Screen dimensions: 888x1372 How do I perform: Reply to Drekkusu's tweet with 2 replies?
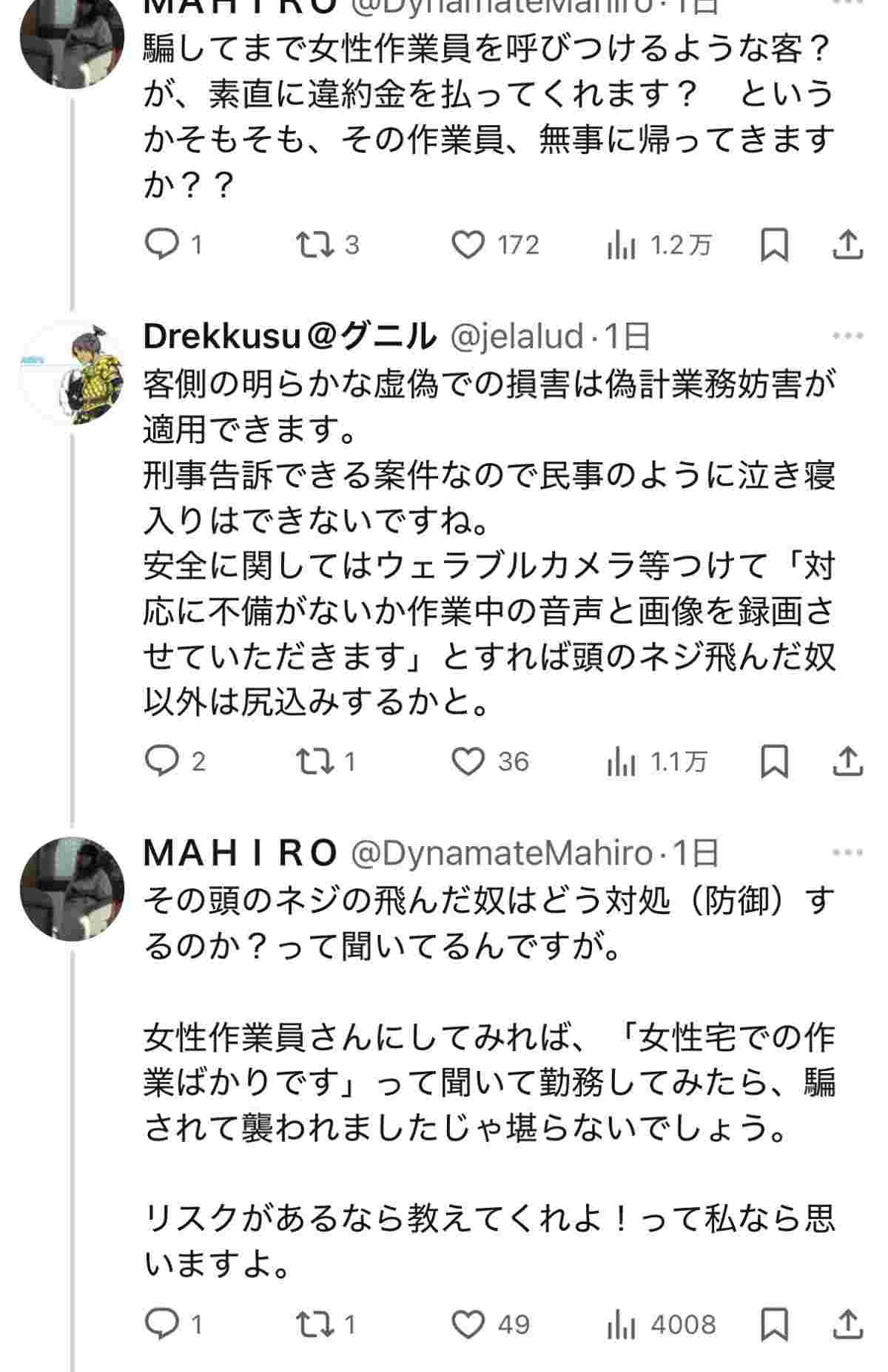160,762
